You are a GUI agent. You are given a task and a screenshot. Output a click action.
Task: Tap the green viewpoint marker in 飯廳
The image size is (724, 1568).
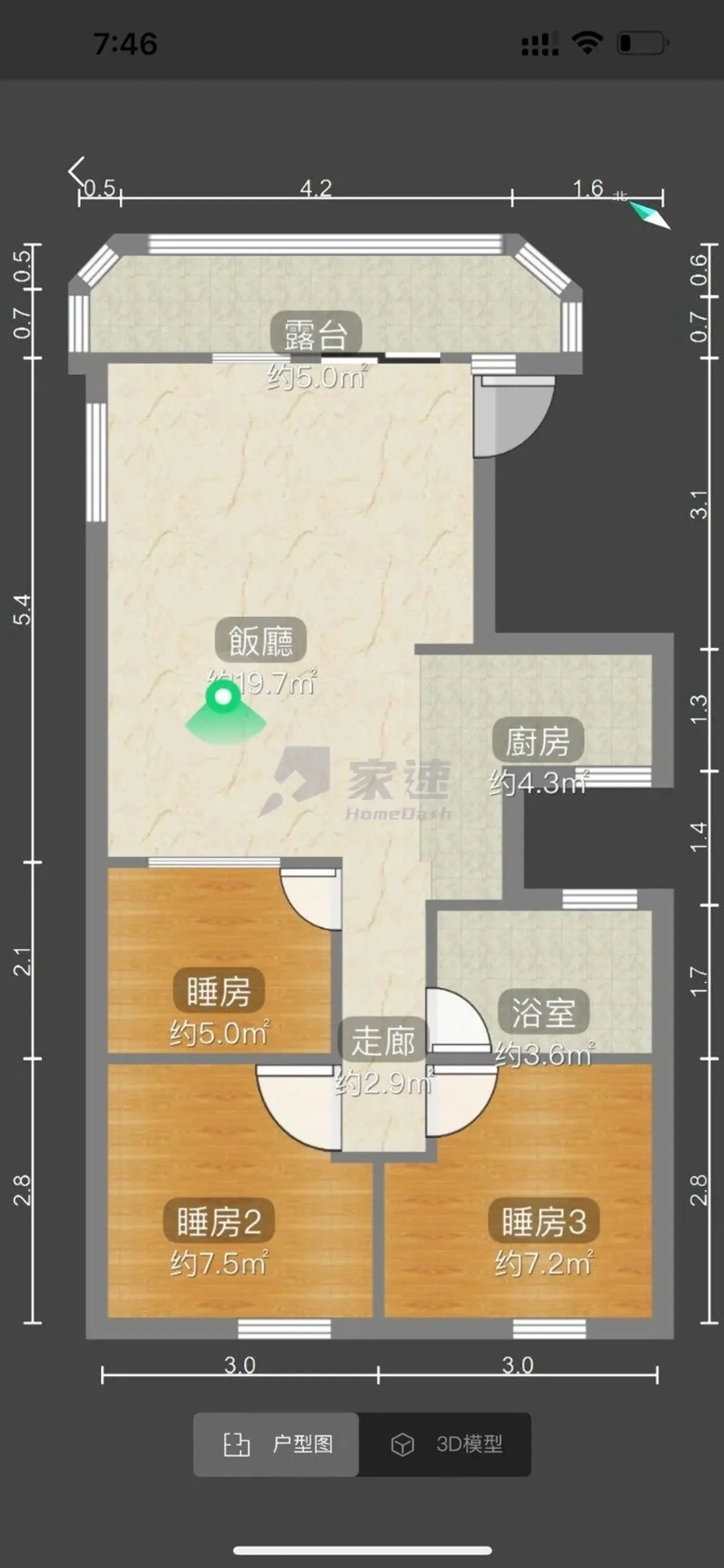(223, 698)
